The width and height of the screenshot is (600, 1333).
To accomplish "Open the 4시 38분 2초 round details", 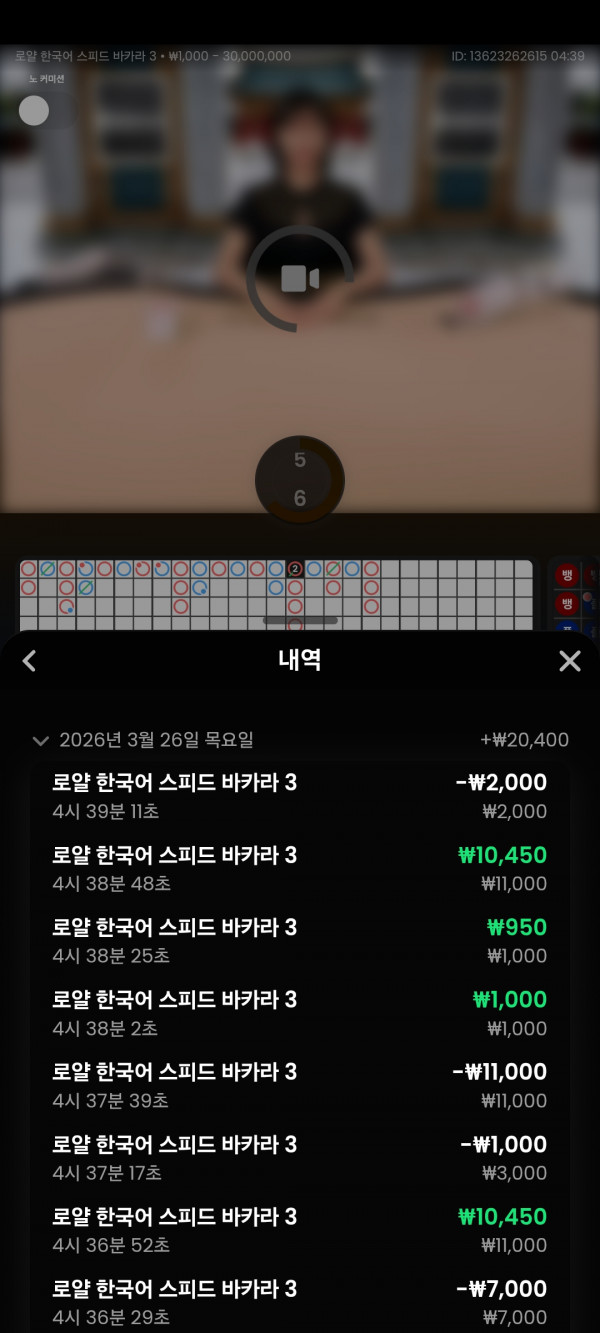I will (300, 1013).
